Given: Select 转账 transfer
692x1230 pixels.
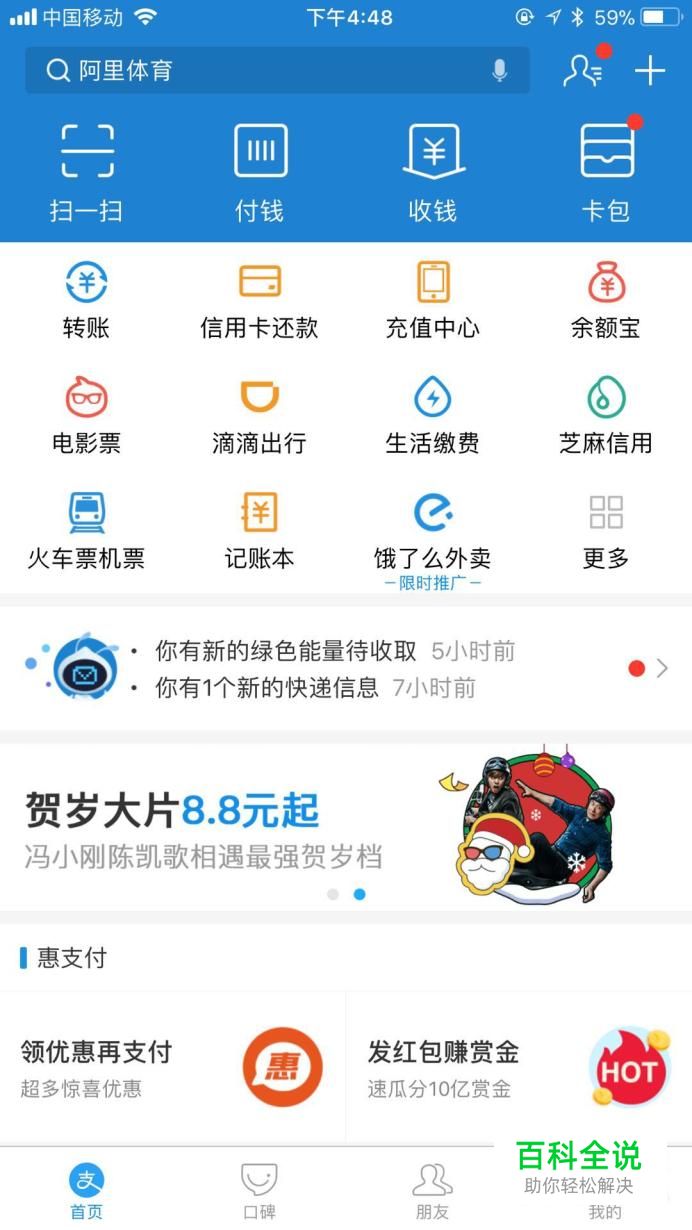Looking at the screenshot, I should pos(86,299).
